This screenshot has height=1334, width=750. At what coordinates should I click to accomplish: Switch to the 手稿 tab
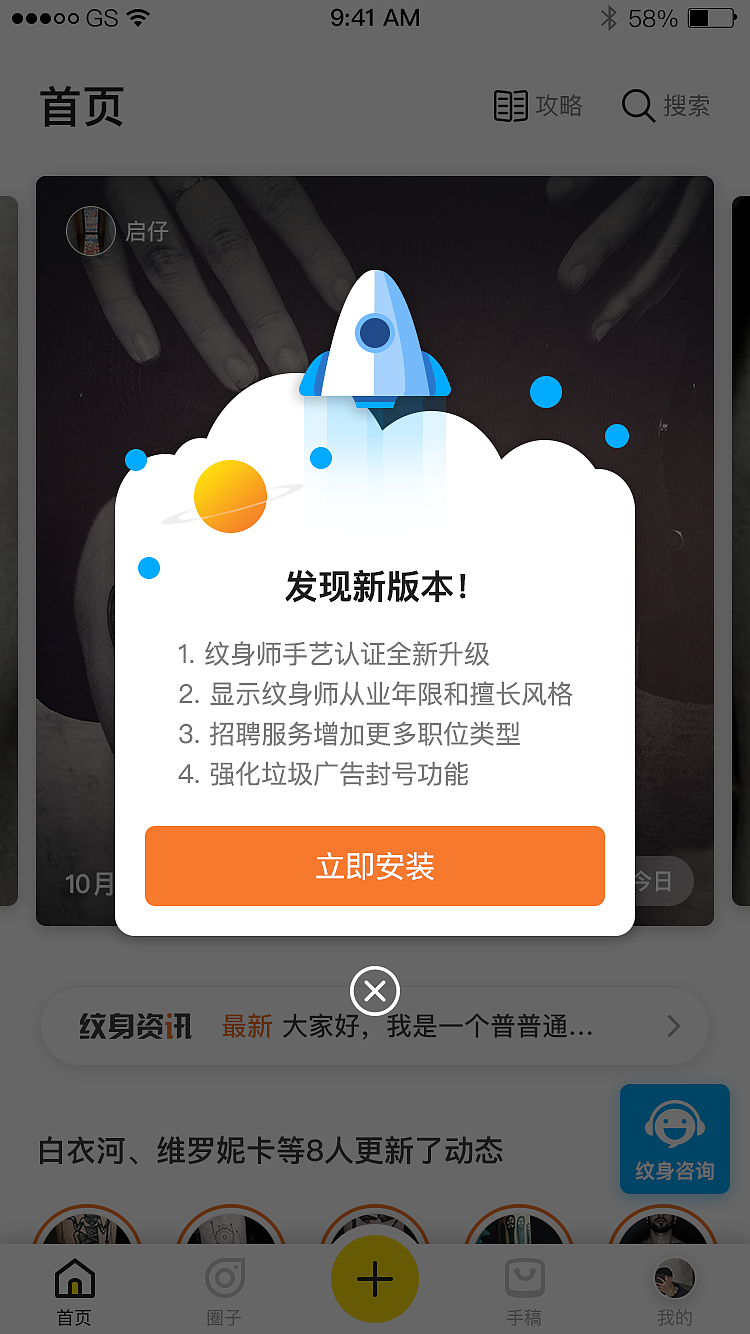(x=524, y=1290)
